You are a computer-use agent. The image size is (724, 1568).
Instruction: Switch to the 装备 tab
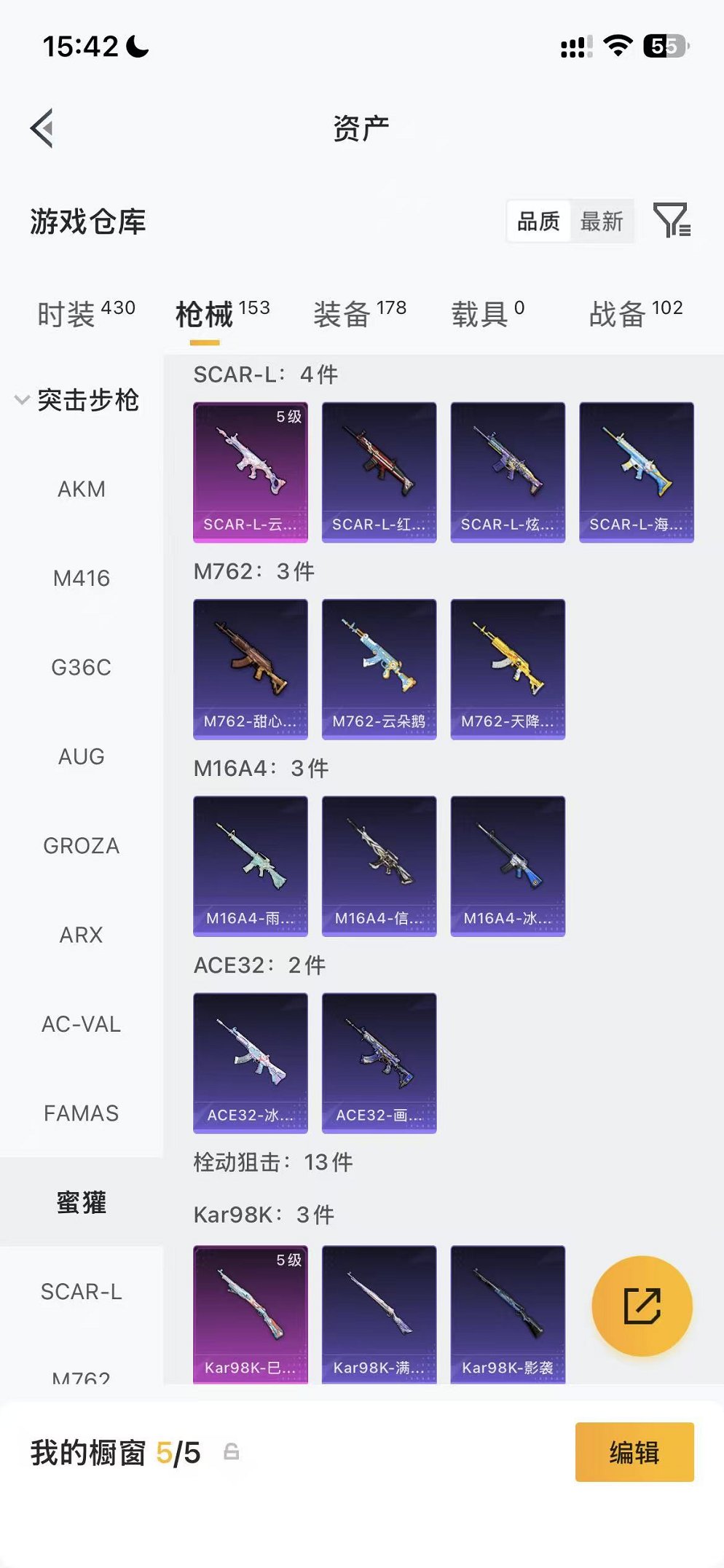(360, 314)
